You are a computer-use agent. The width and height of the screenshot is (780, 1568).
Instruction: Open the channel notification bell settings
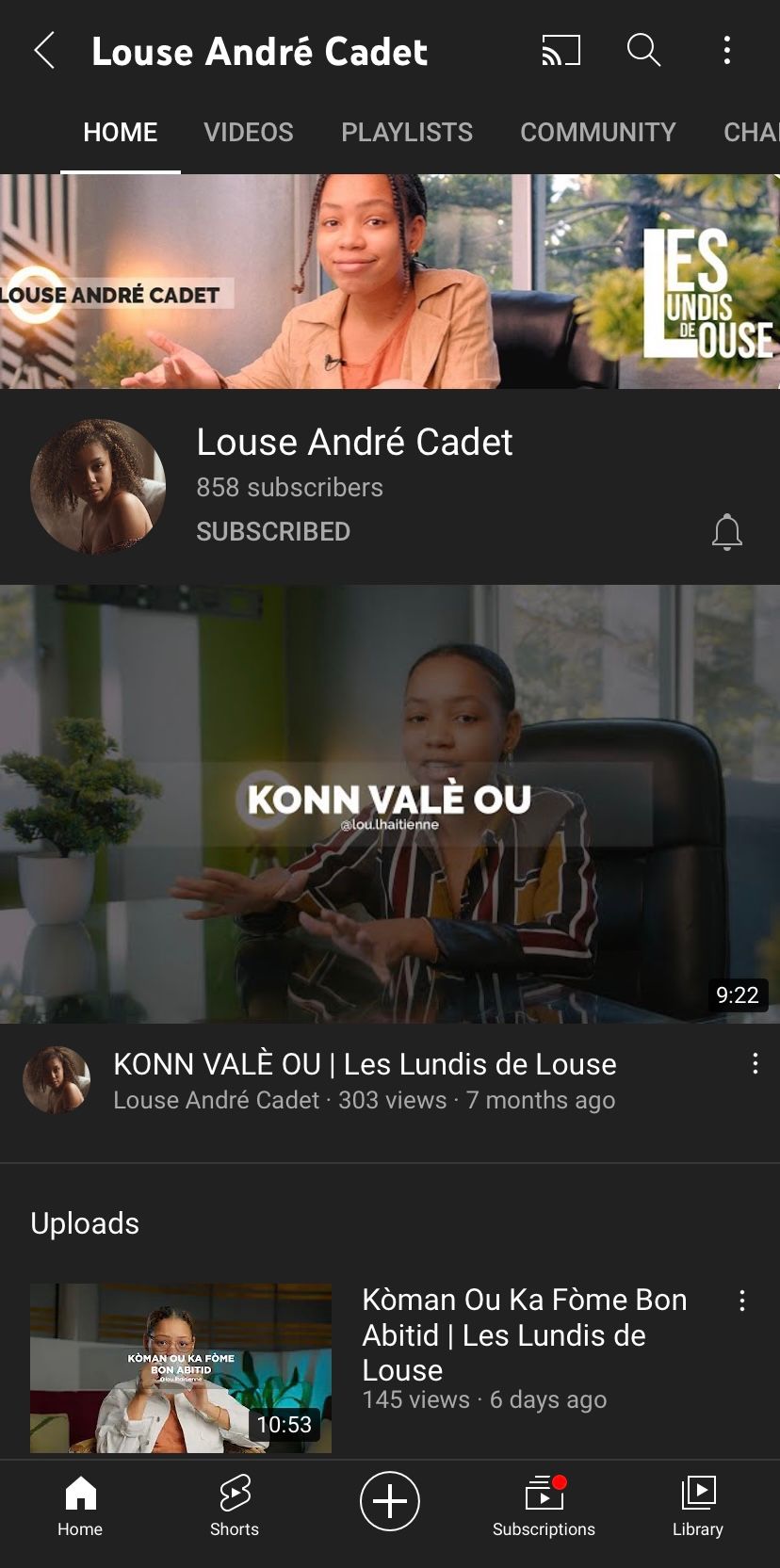(x=726, y=532)
